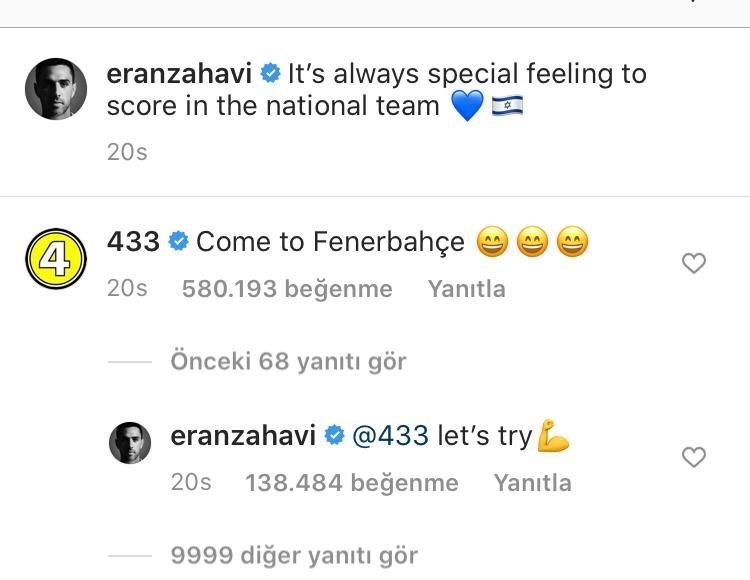This screenshot has width=750, height=580.
Task: View the 580.193 beğenme likes list
Action: coord(287,289)
